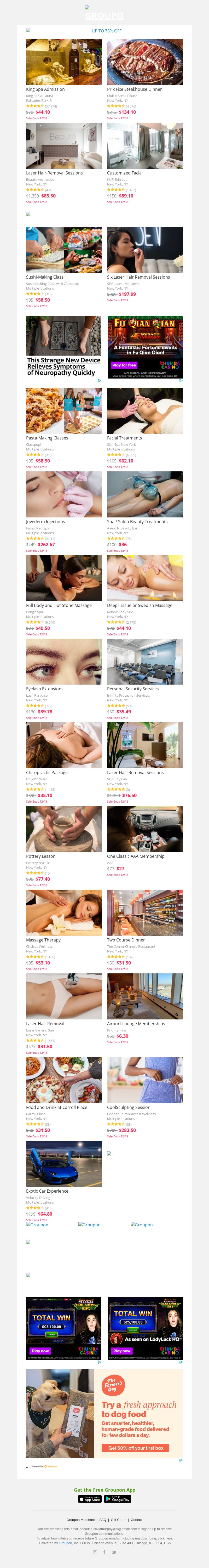209x1568 pixels.
Task: Open the Contact link in footer
Action: tap(137, 1519)
